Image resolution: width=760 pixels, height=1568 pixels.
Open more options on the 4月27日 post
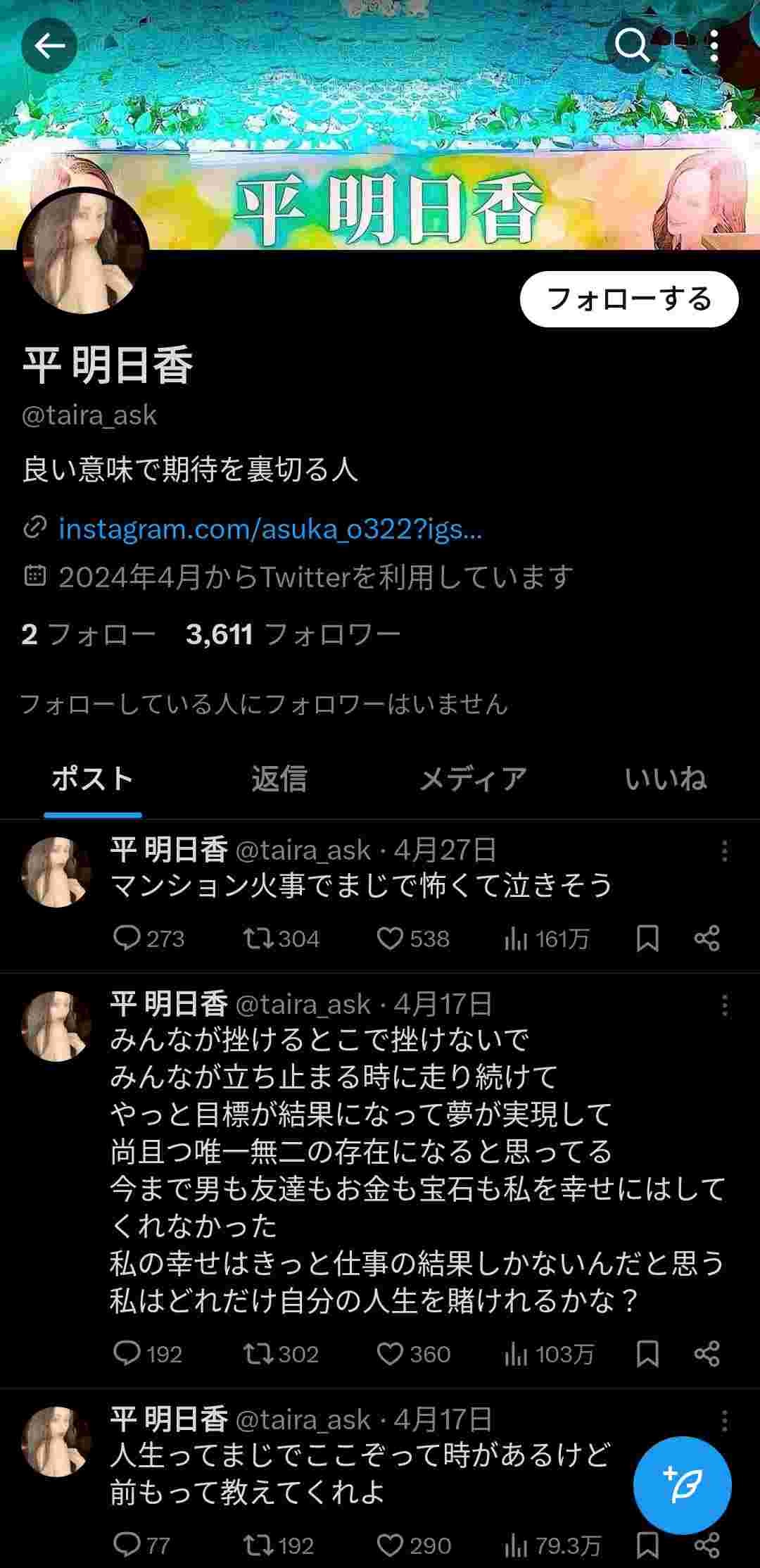click(x=724, y=851)
